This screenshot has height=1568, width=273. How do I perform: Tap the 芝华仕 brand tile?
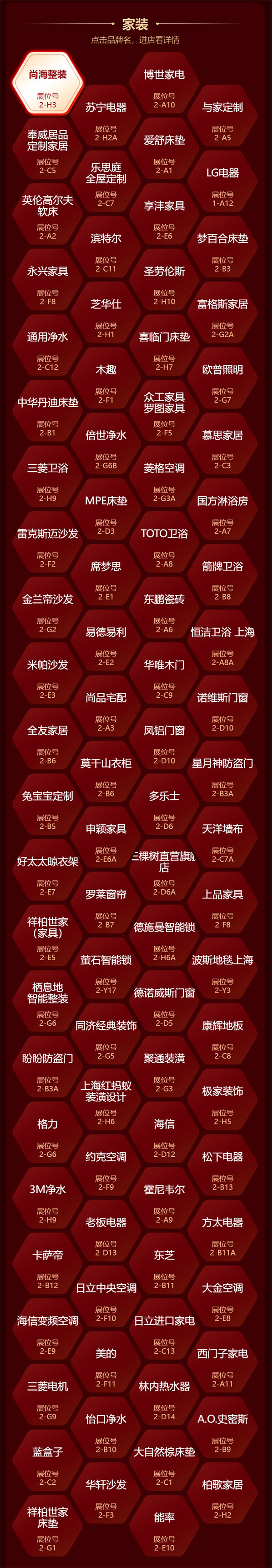point(106,315)
